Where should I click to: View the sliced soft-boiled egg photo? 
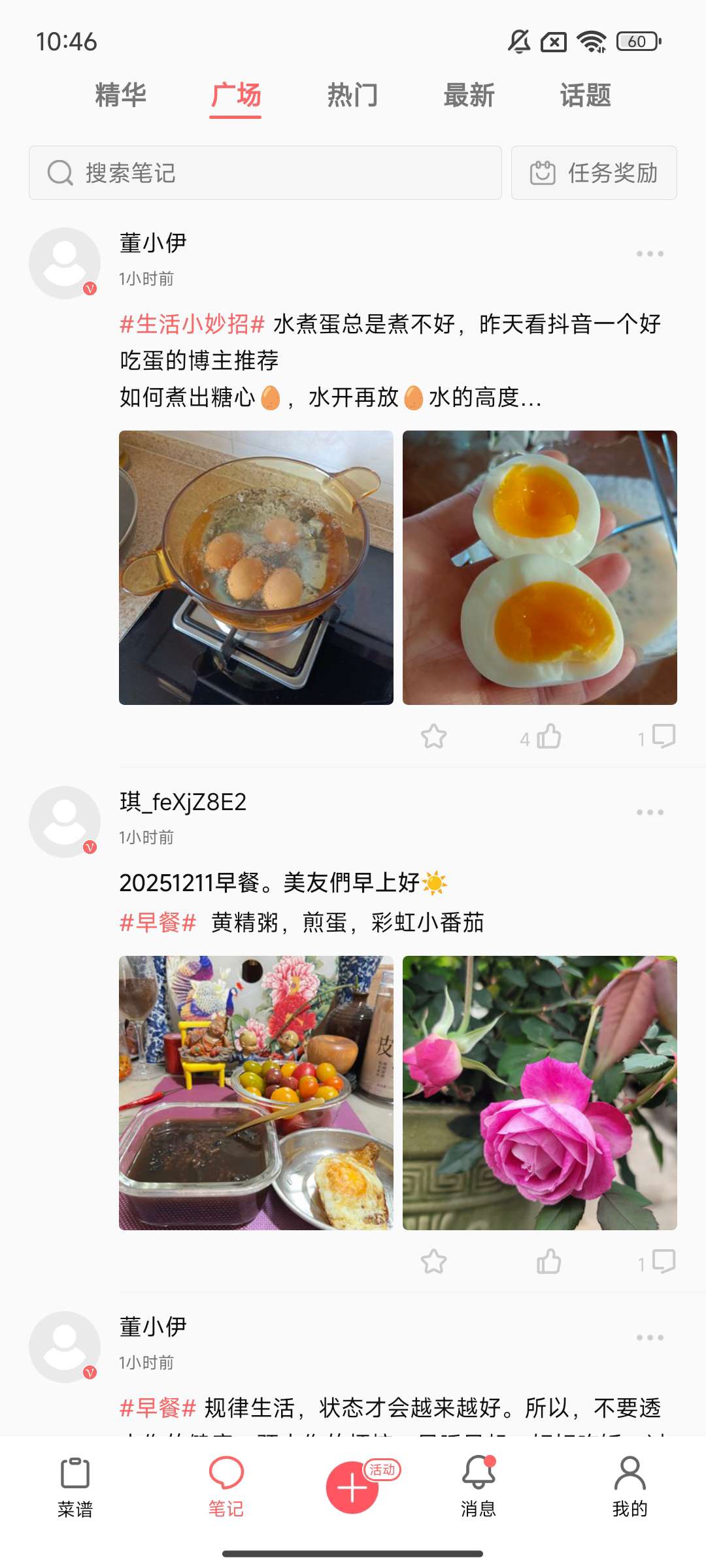coord(541,567)
